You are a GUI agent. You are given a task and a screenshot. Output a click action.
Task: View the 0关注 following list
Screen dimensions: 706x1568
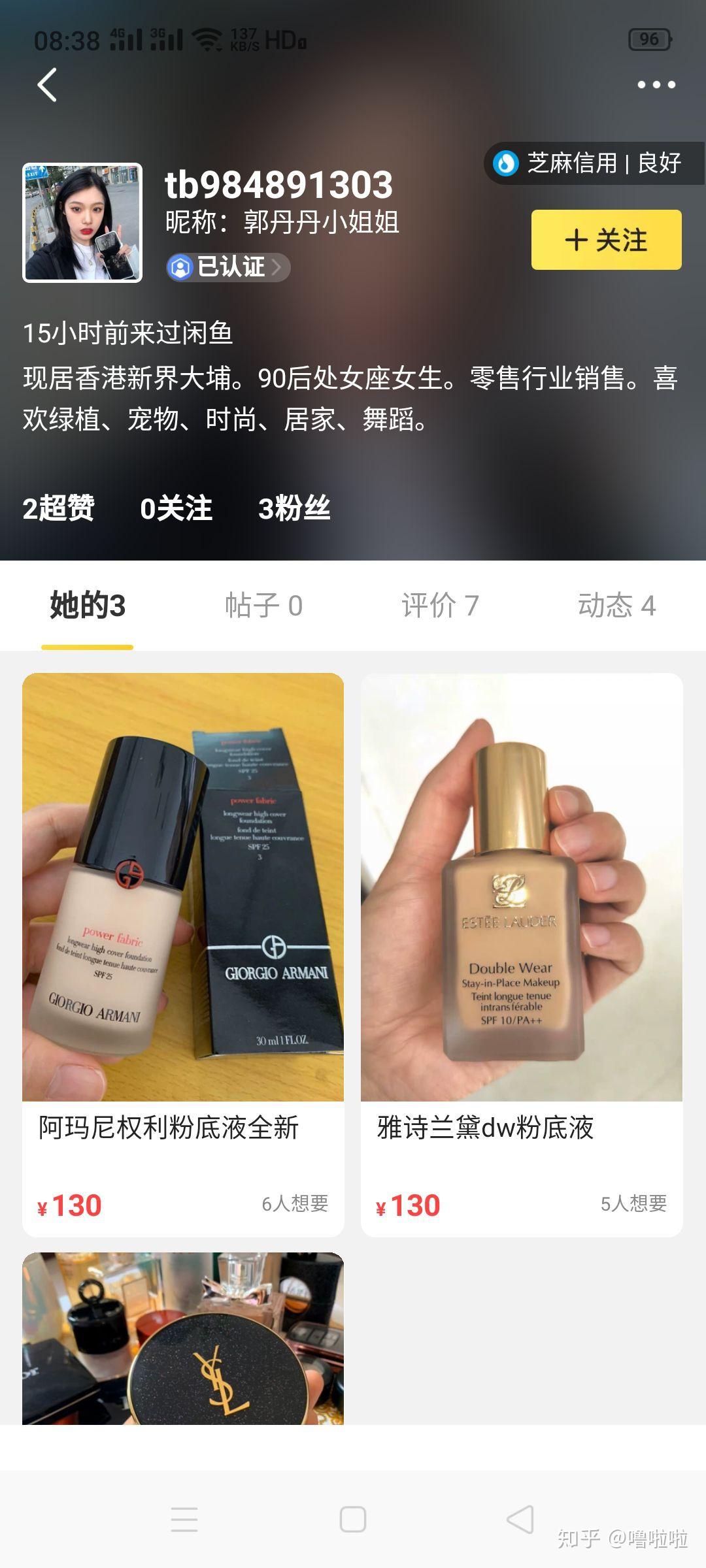176,508
